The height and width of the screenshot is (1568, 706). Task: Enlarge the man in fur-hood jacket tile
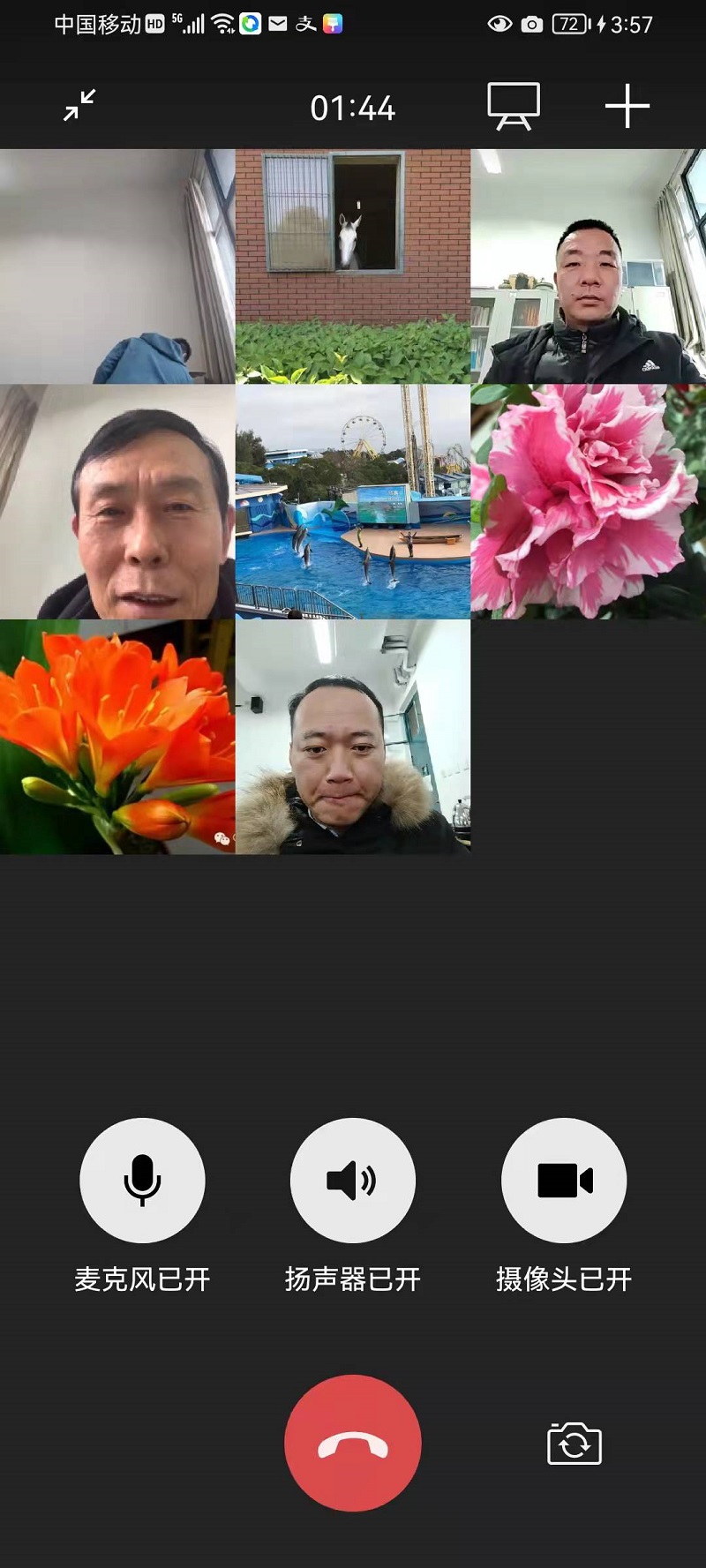tap(353, 737)
